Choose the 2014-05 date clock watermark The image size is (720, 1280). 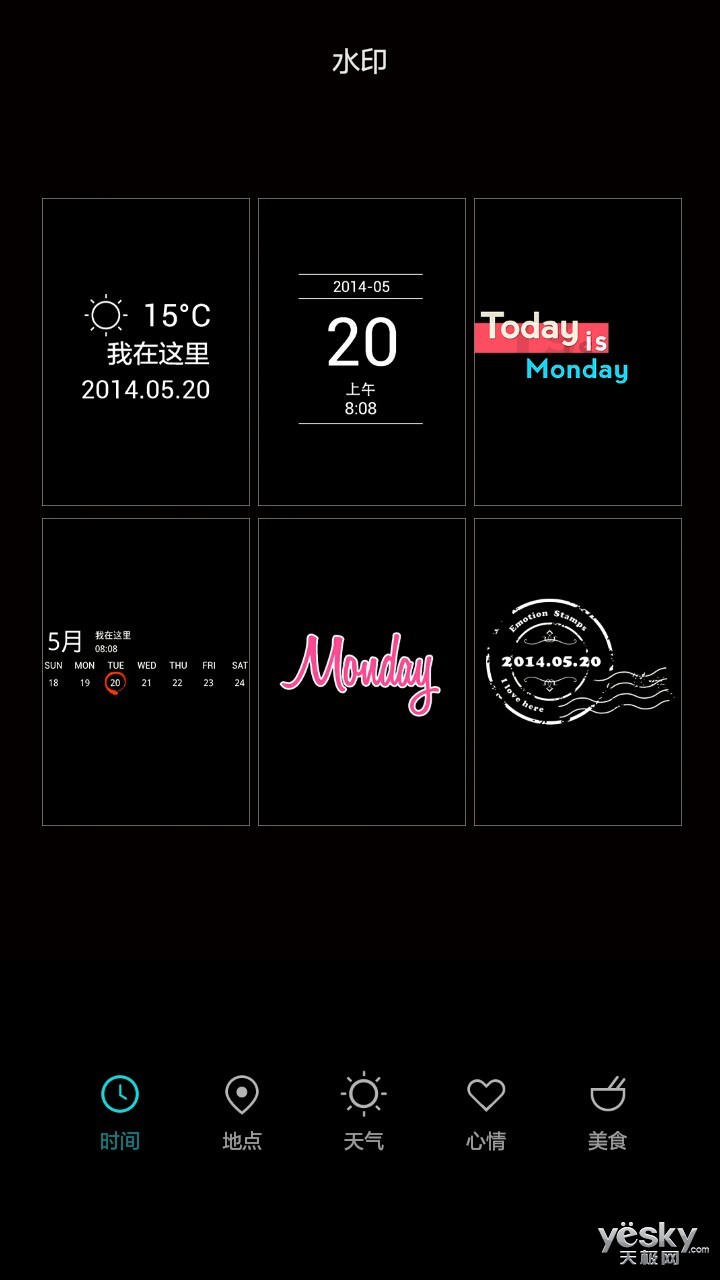(362, 352)
